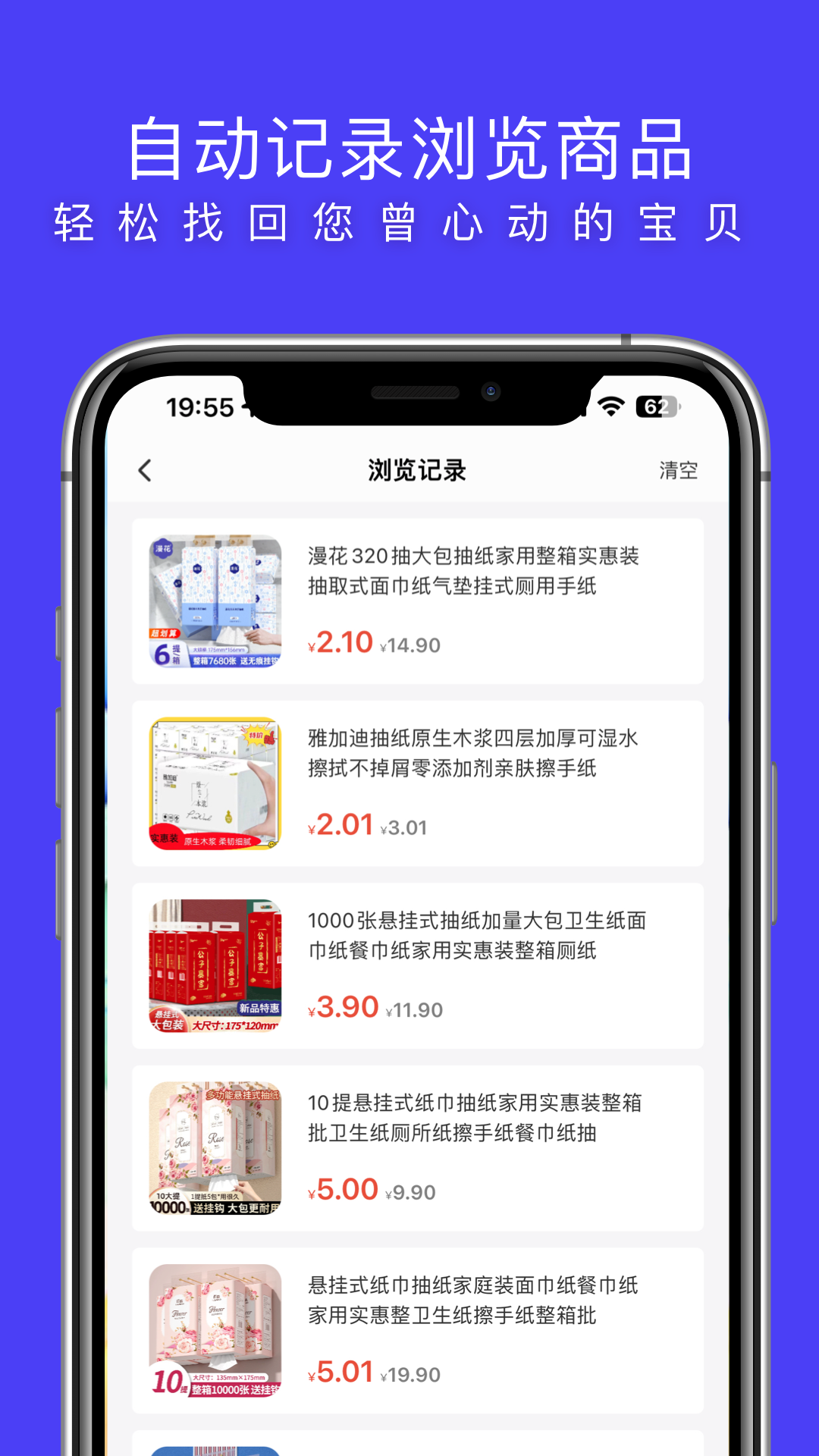Open the 雅加迪抽纸 product thumbnail image
This screenshot has width=819, height=1456.
[x=212, y=783]
